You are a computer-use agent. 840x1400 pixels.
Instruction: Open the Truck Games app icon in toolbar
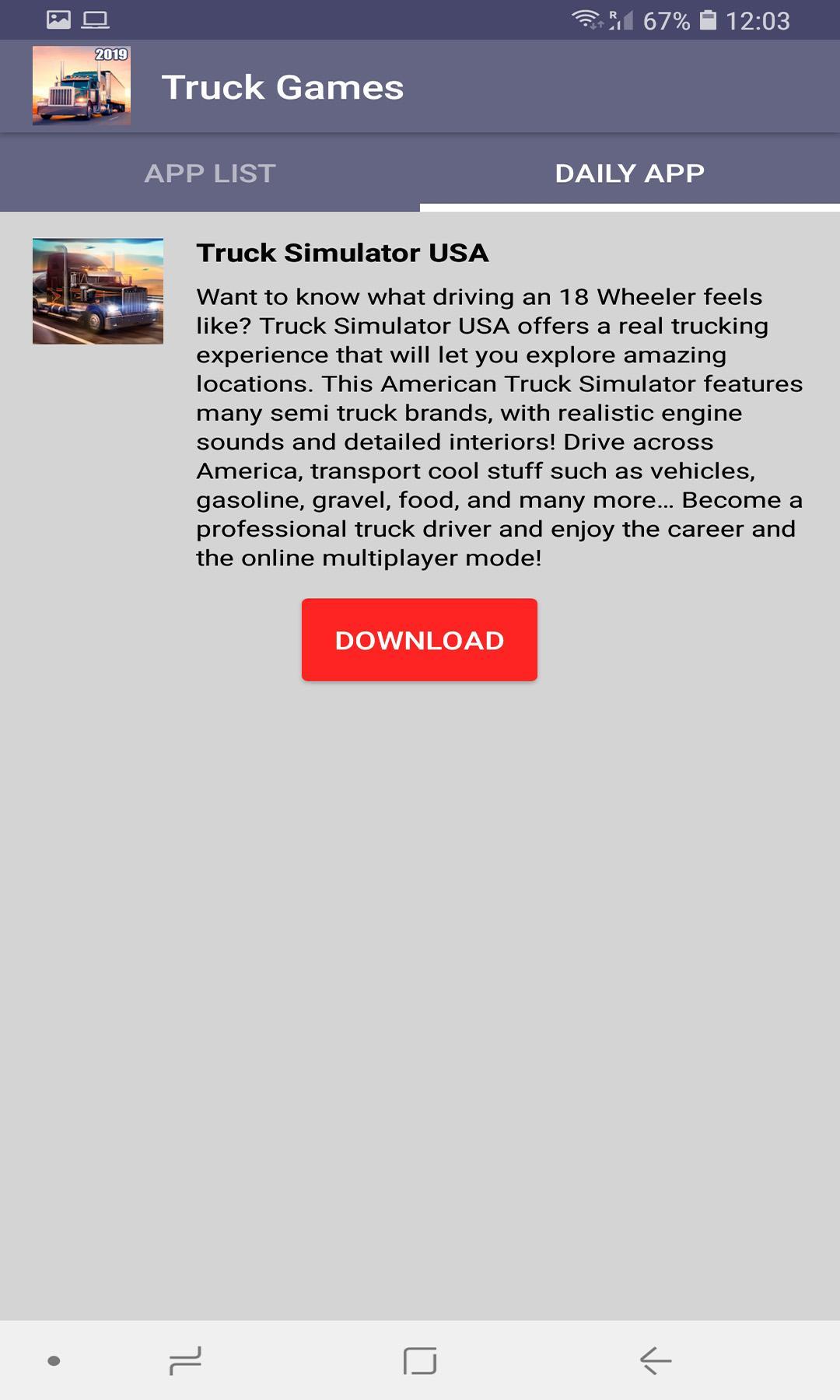click(x=82, y=86)
